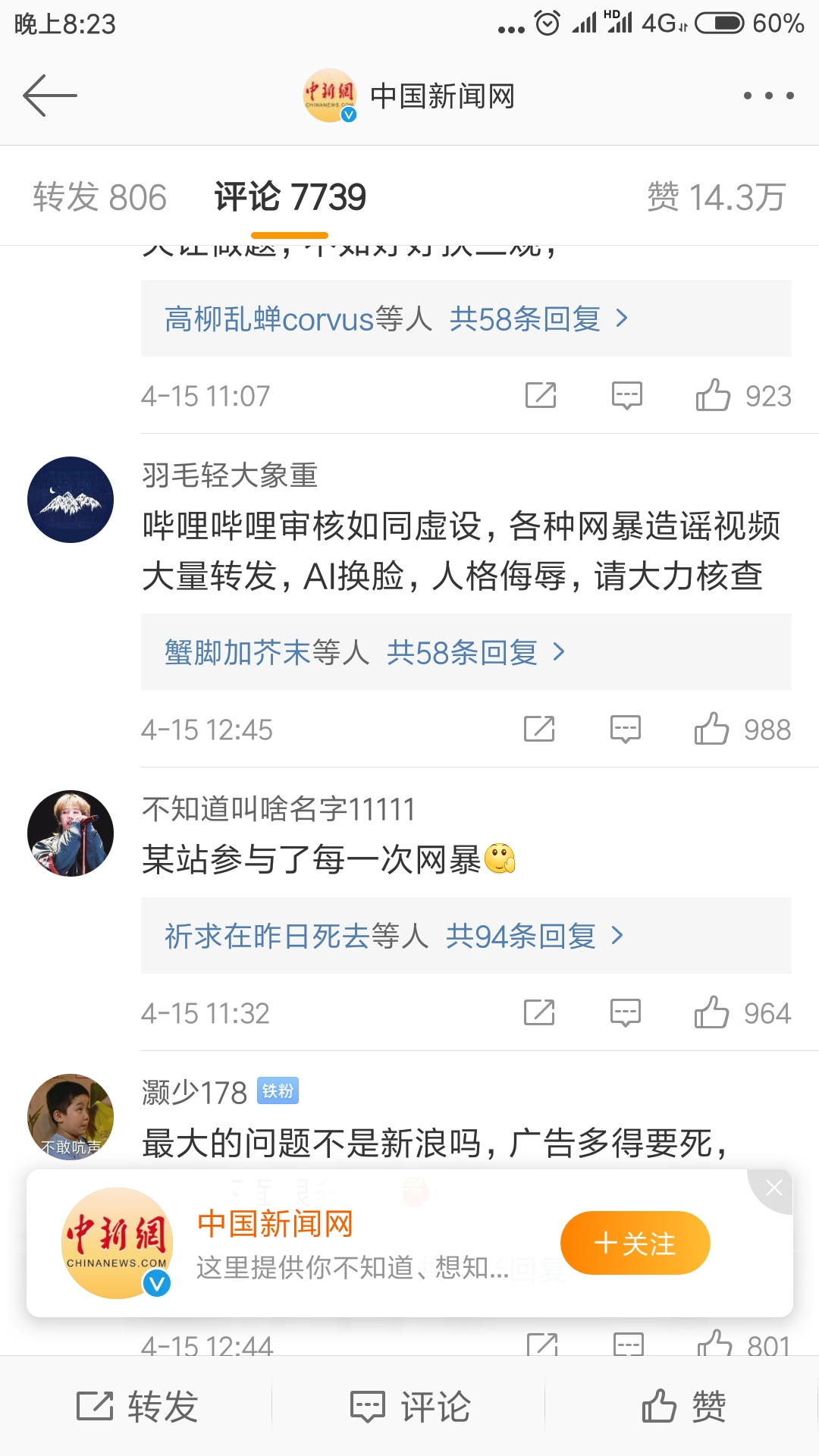
Task: Reply to 羽毛轻大象重's comment
Action: [x=626, y=730]
